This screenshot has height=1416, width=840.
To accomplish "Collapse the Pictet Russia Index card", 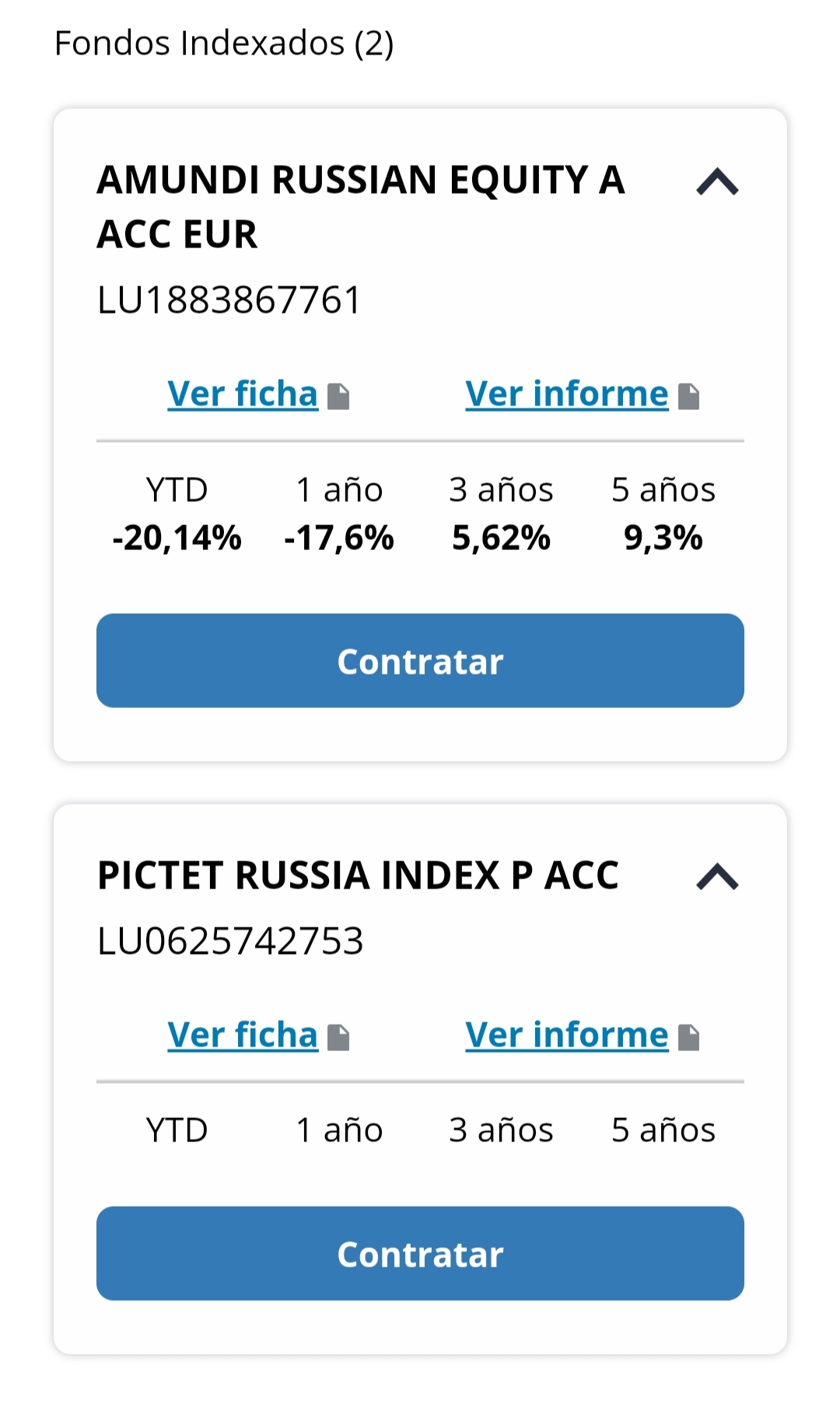I will (x=717, y=877).
